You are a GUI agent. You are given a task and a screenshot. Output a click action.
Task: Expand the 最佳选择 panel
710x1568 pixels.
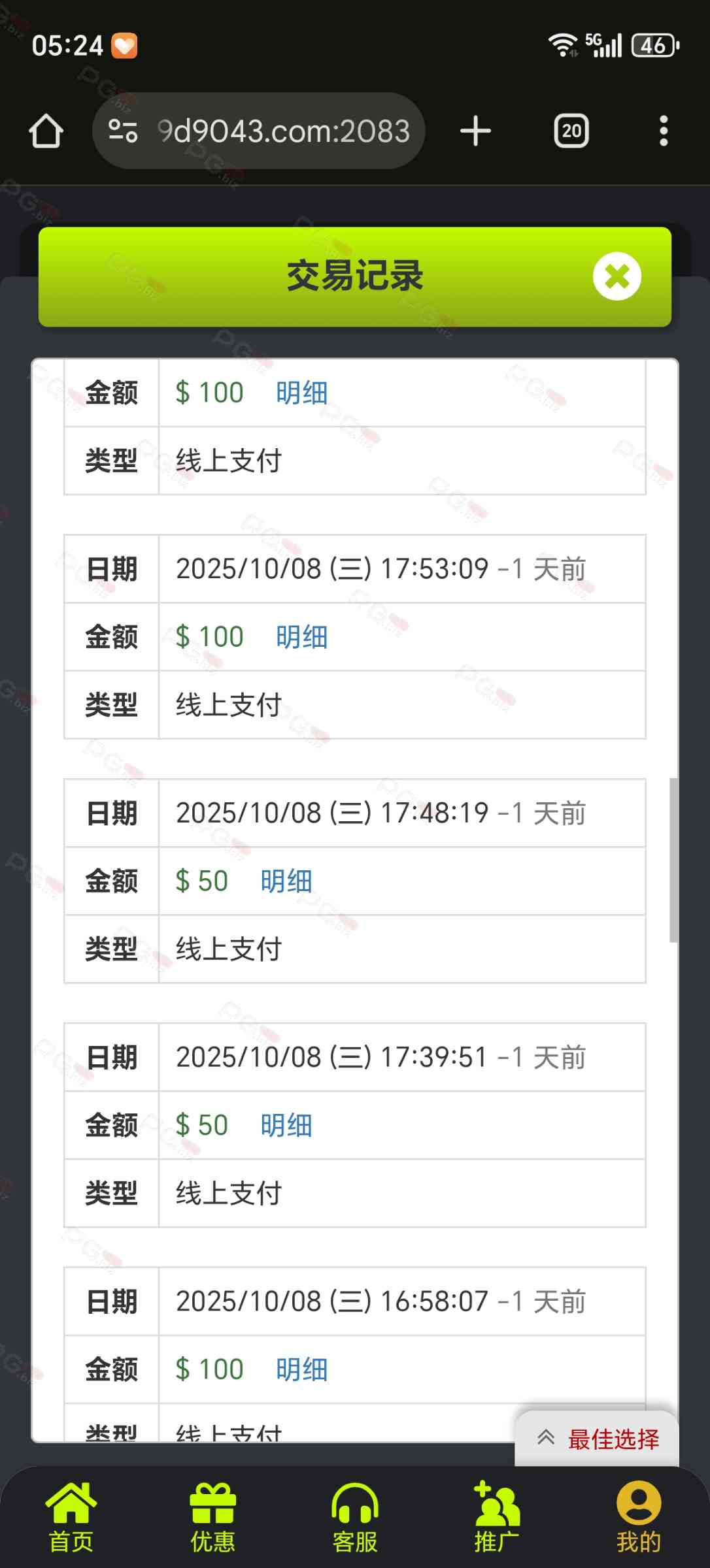(598, 1439)
